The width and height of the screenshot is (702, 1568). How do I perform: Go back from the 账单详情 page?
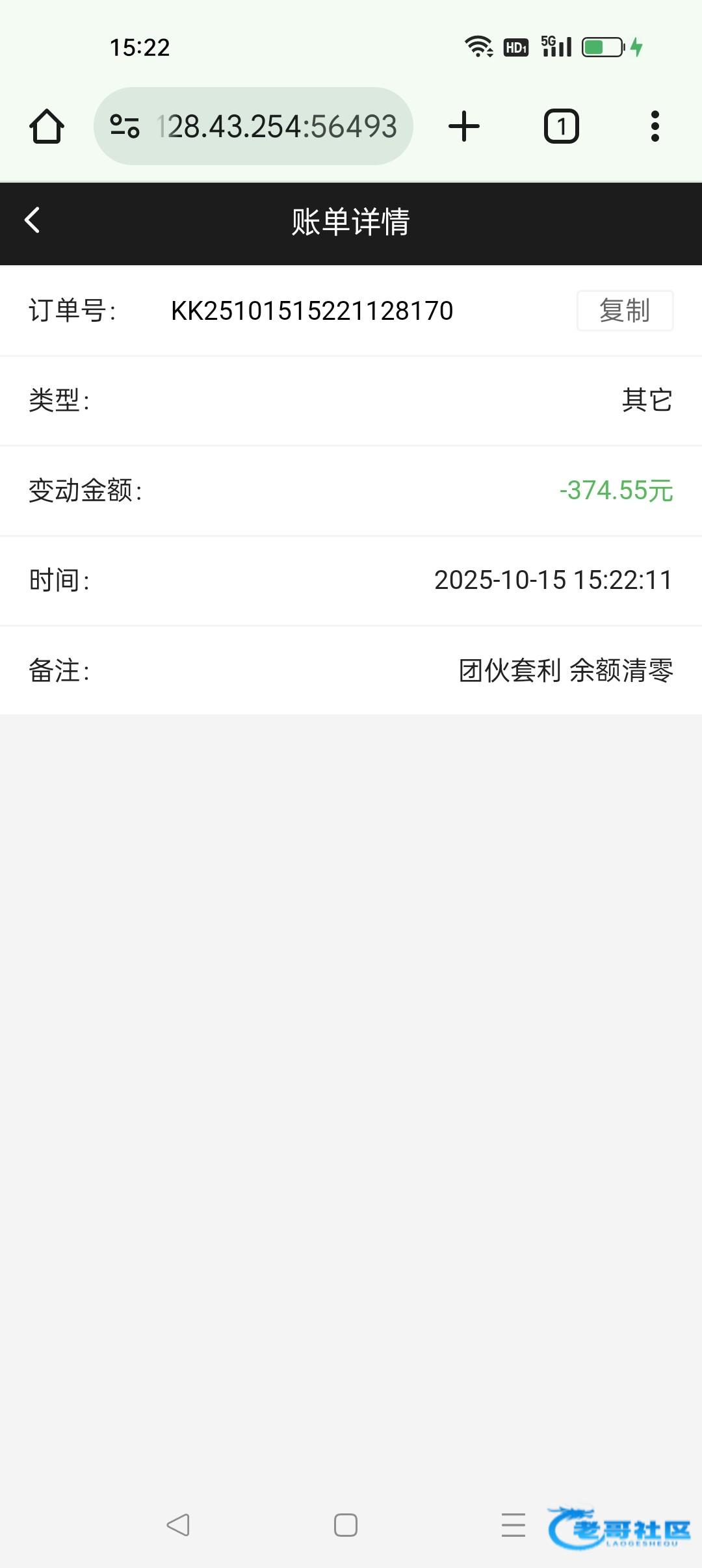(32, 220)
